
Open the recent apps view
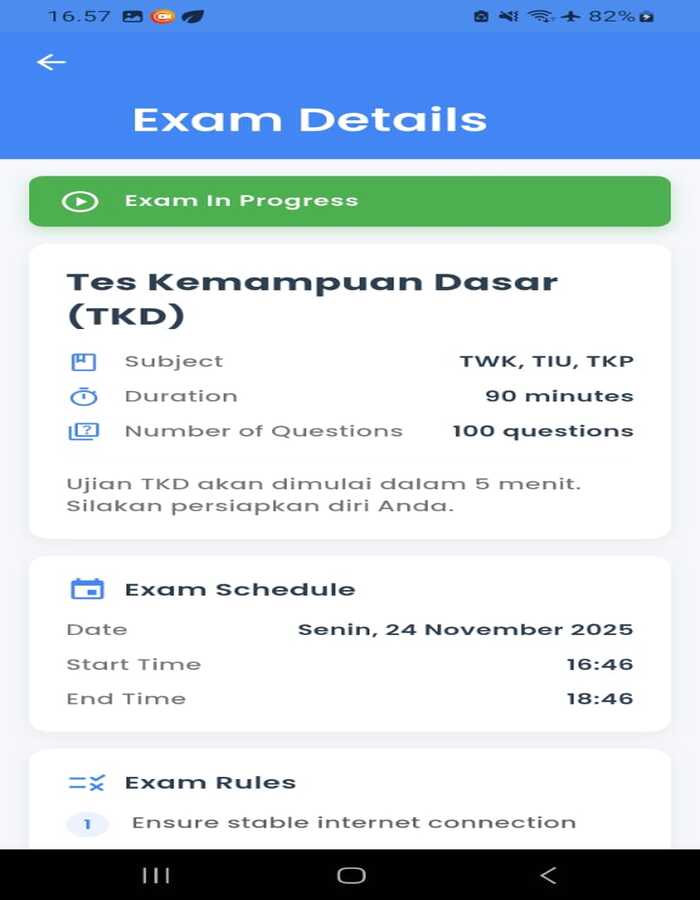pyautogui.click(x=156, y=875)
